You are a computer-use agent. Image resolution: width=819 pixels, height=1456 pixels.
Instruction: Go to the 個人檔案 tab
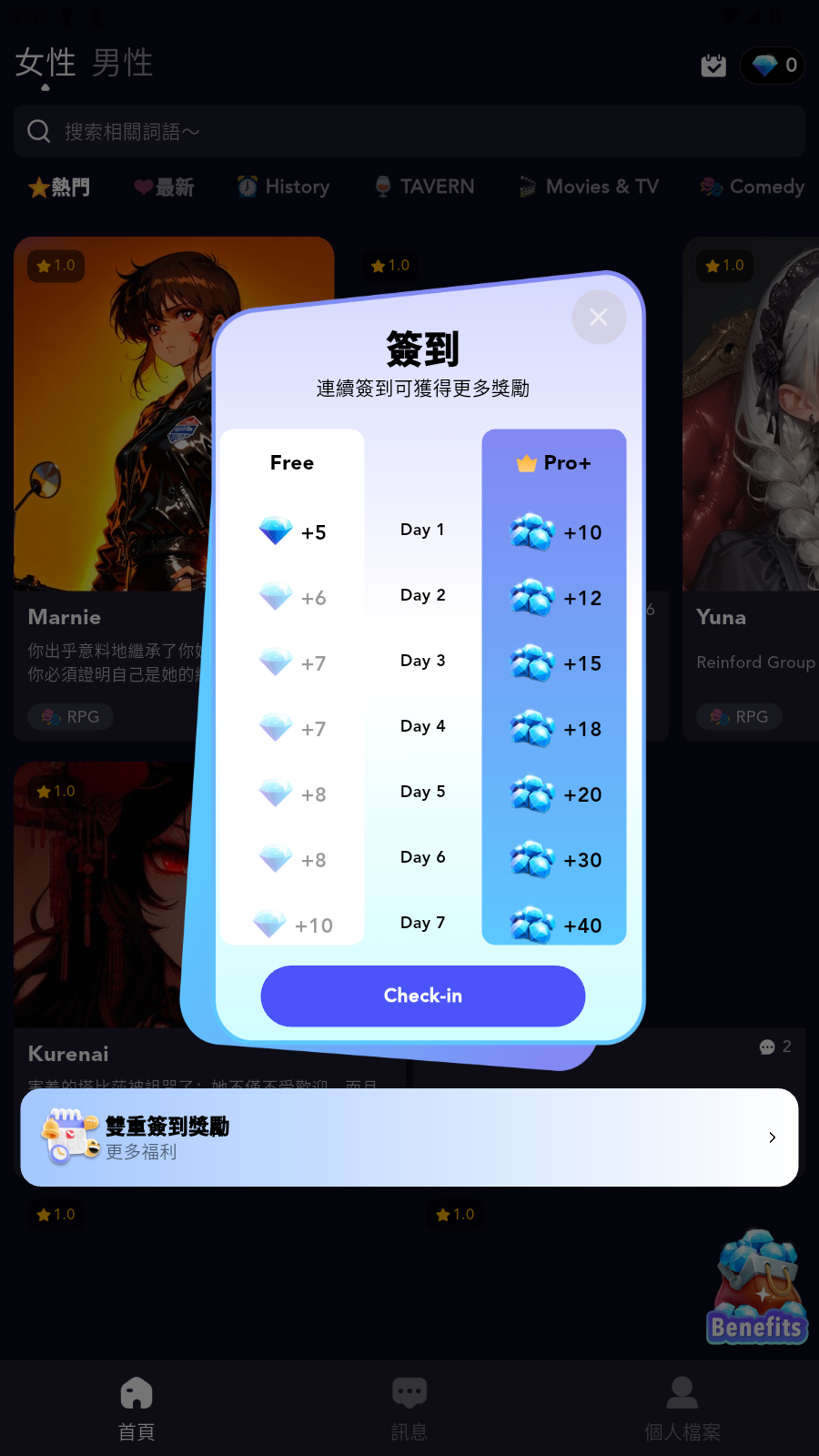coord(682,1408)
